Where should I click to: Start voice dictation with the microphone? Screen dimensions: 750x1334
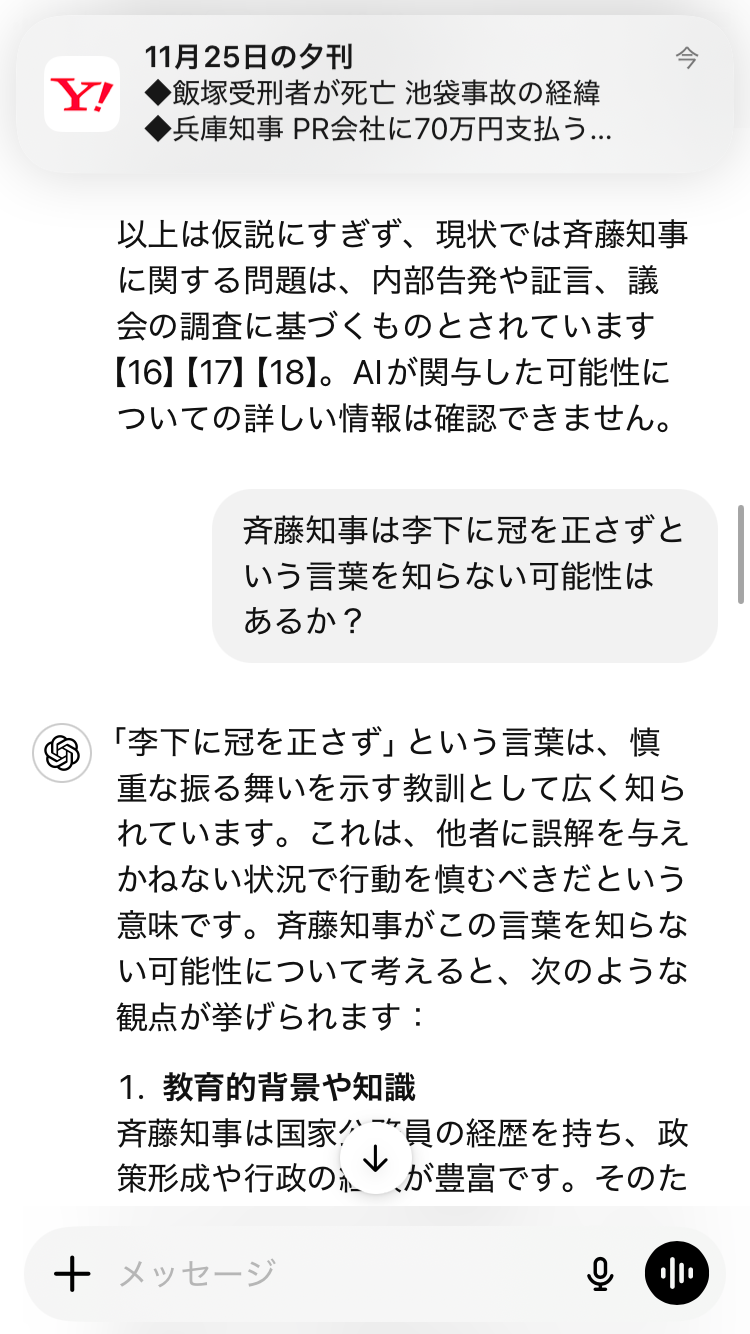[x=599, y=1273]
